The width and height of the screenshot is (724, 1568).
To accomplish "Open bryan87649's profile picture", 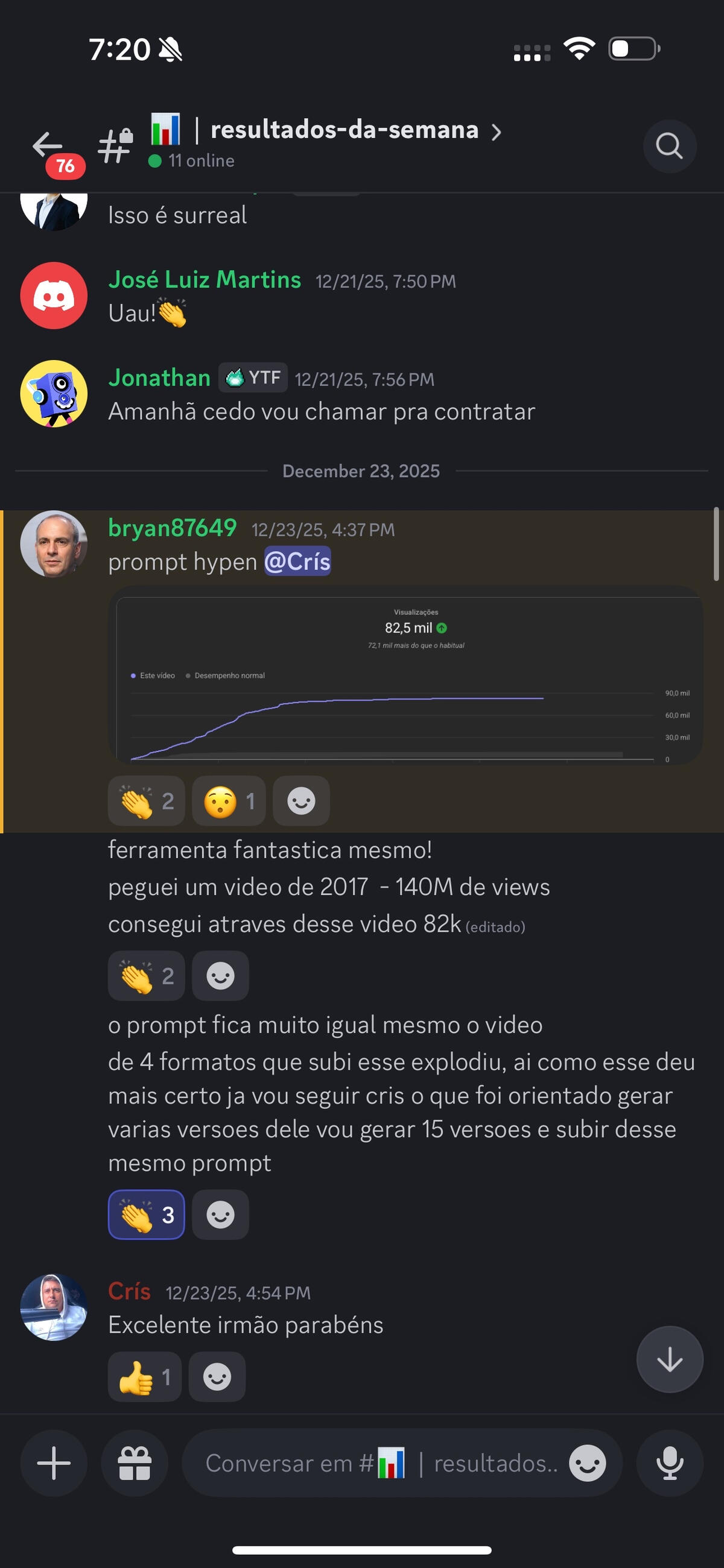I will 54,543.
